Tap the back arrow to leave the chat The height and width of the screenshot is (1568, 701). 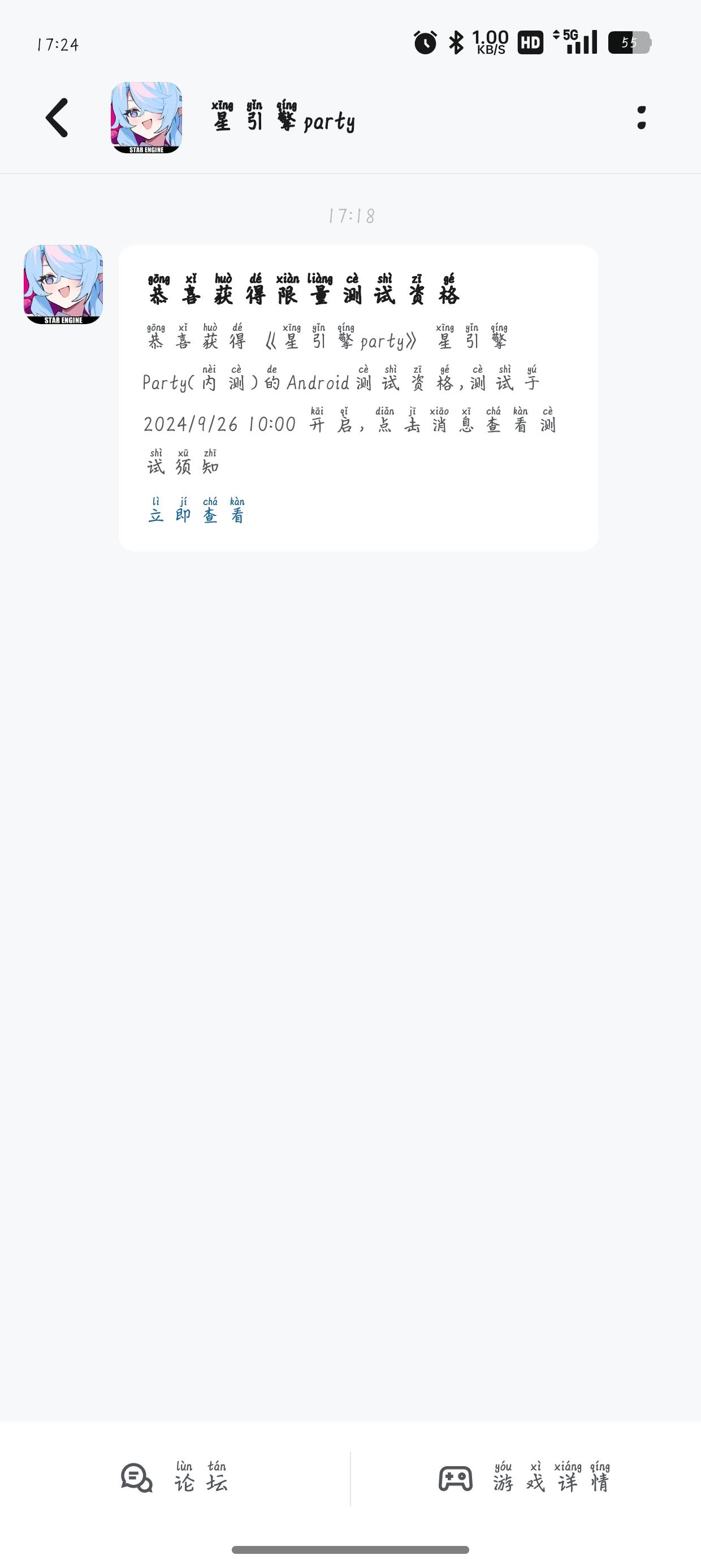[x=58, y=119]
